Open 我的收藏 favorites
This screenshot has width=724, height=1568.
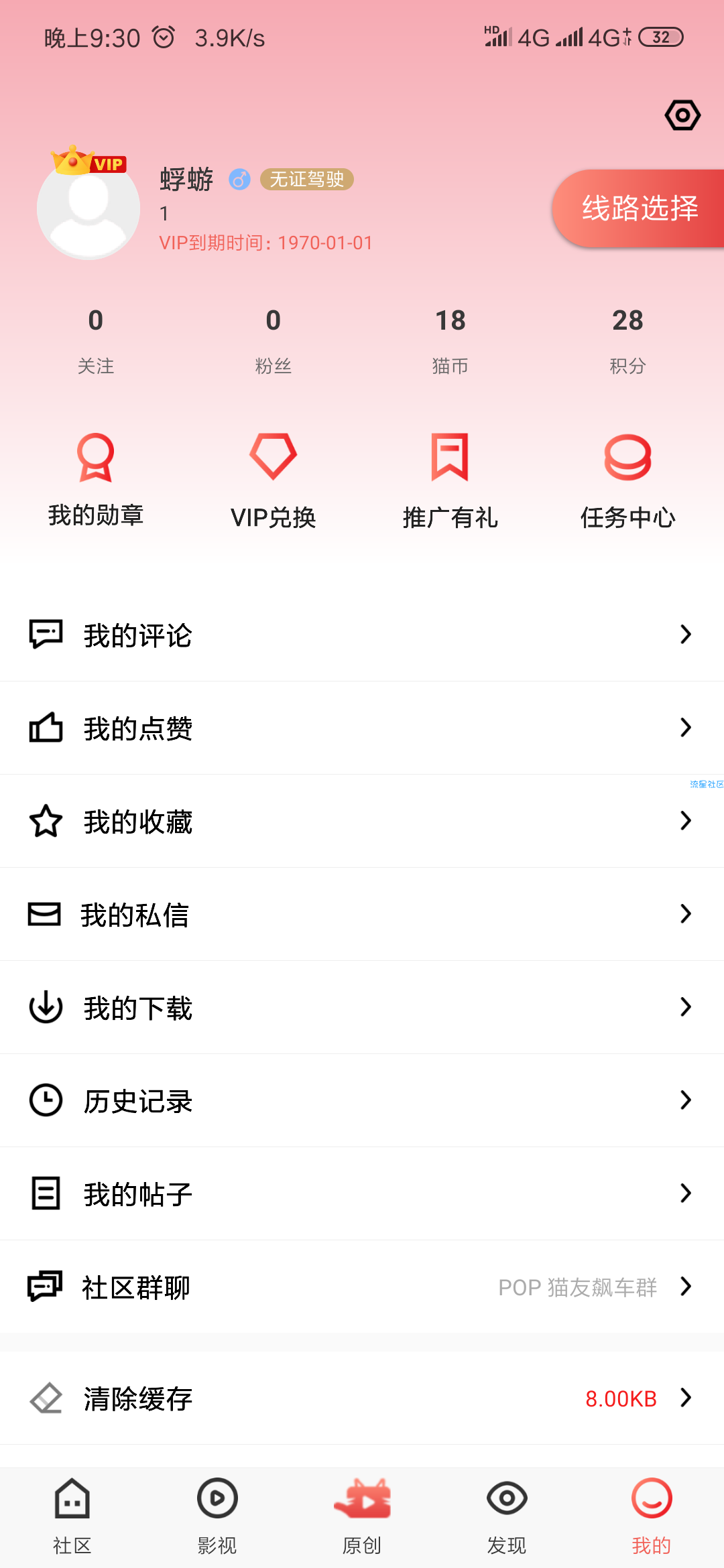click(x=362, y=821)
